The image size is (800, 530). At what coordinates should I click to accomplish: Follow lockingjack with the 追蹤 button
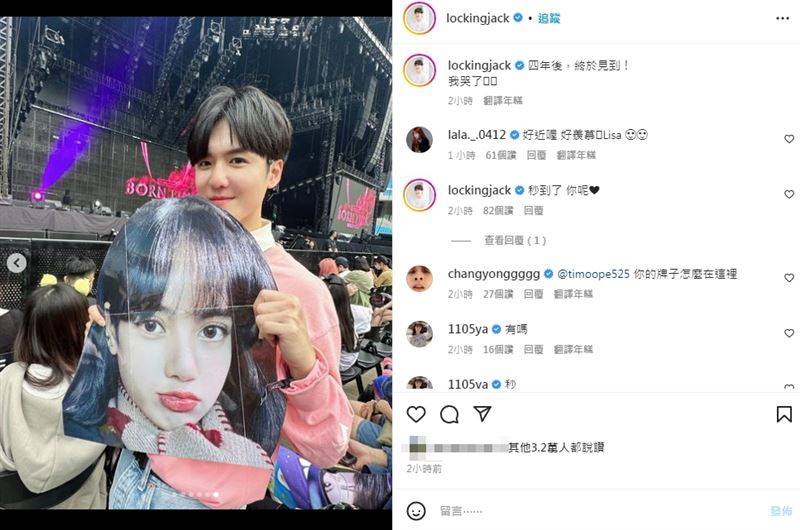tap(549, 18)
